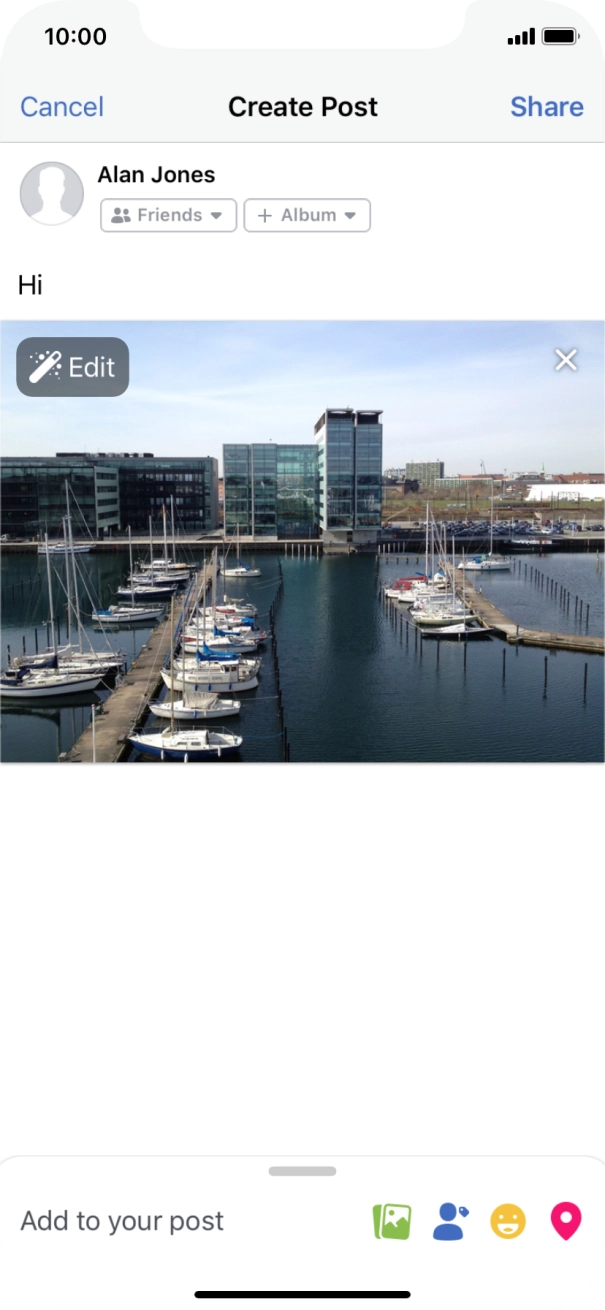Open Alan Jones profile picture
Screen dimensions: 605x1310
(52, 193)
